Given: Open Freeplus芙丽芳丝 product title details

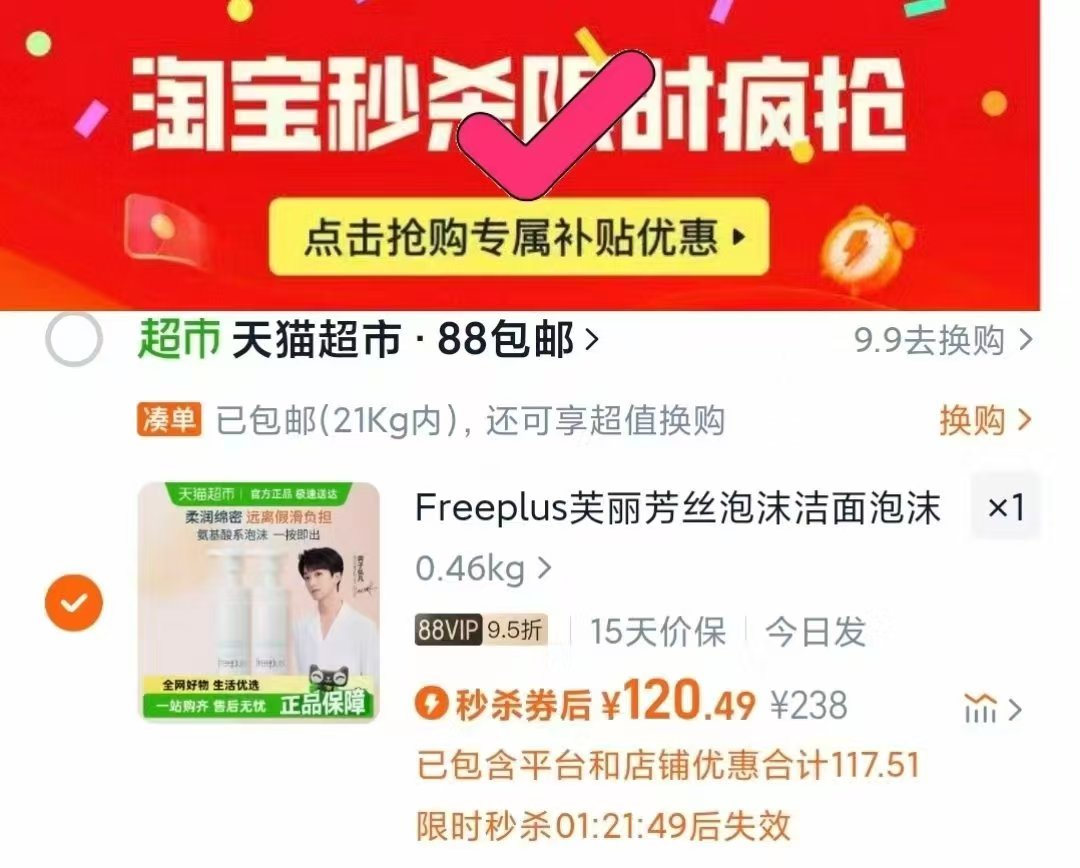Looking at the screenshot, I should point(677,508).
